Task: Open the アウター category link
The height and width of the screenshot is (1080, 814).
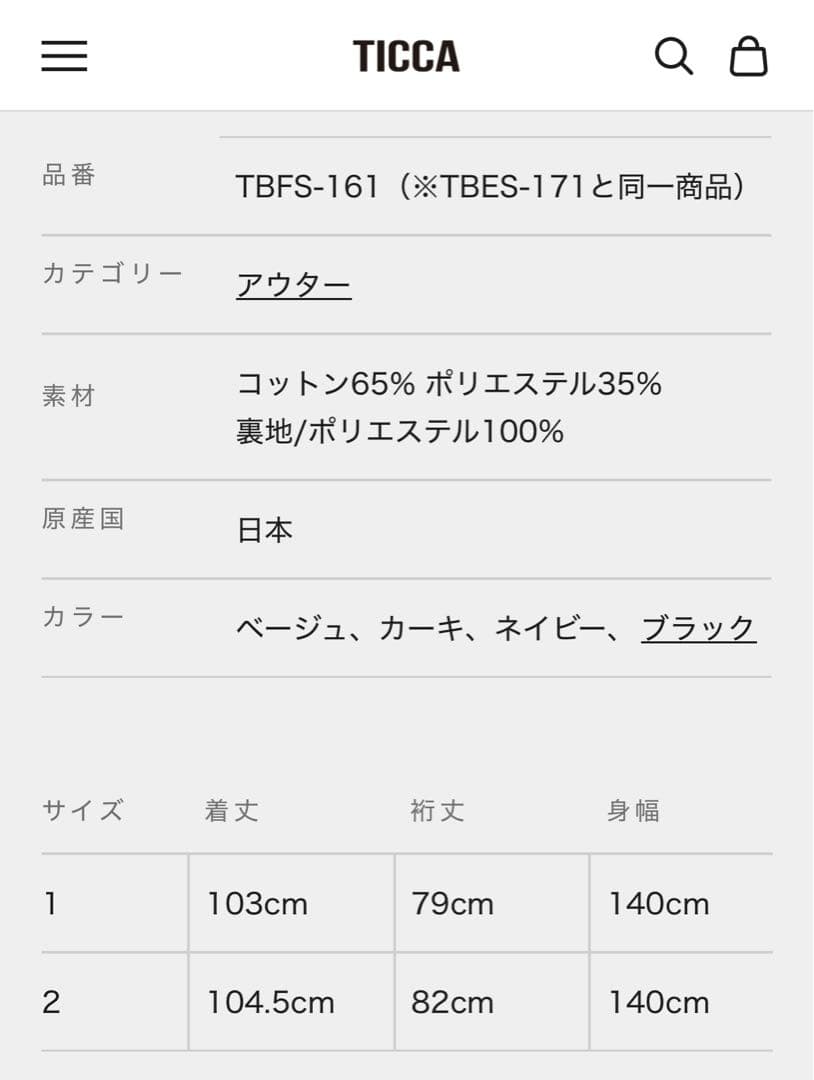Action: pos(294,284)
